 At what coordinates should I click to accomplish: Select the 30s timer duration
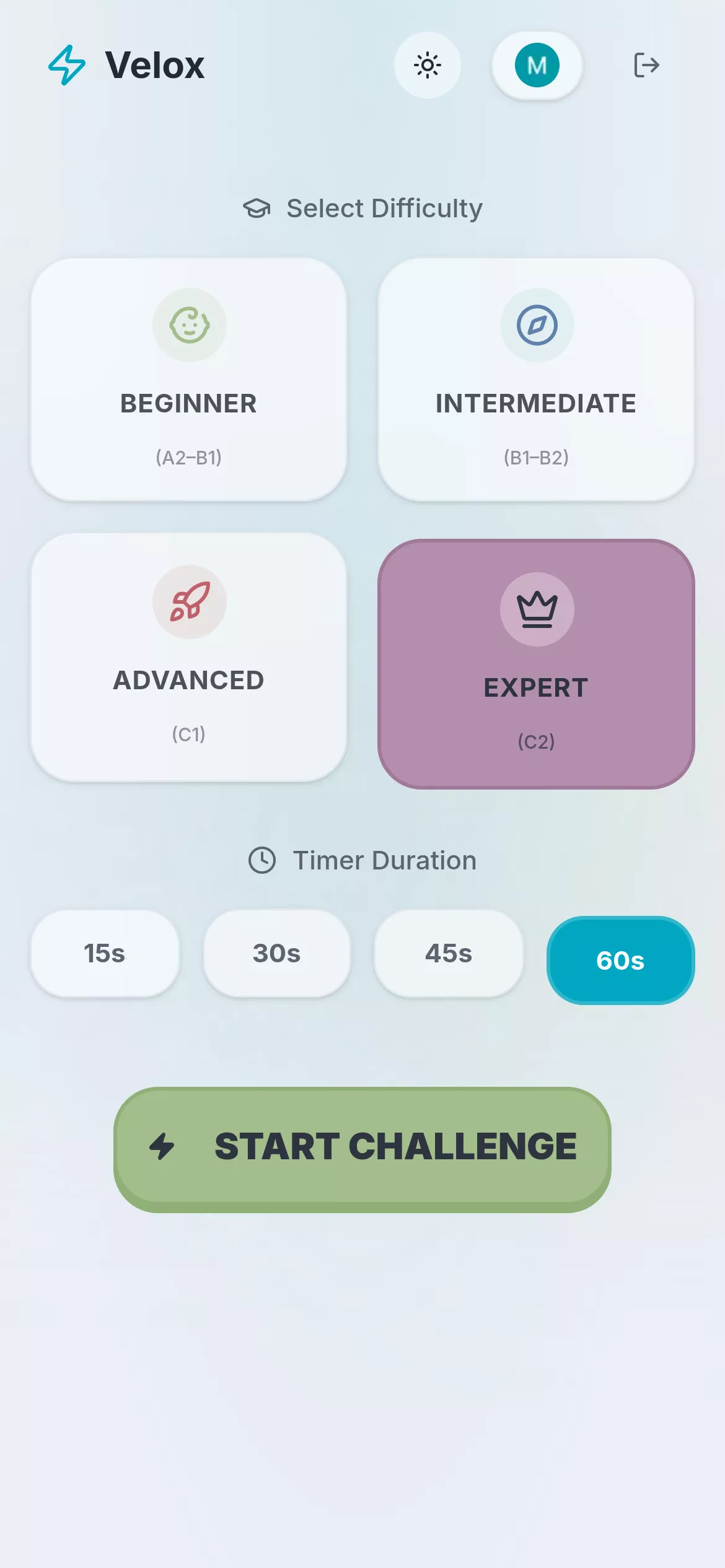[x=276, y=954]
